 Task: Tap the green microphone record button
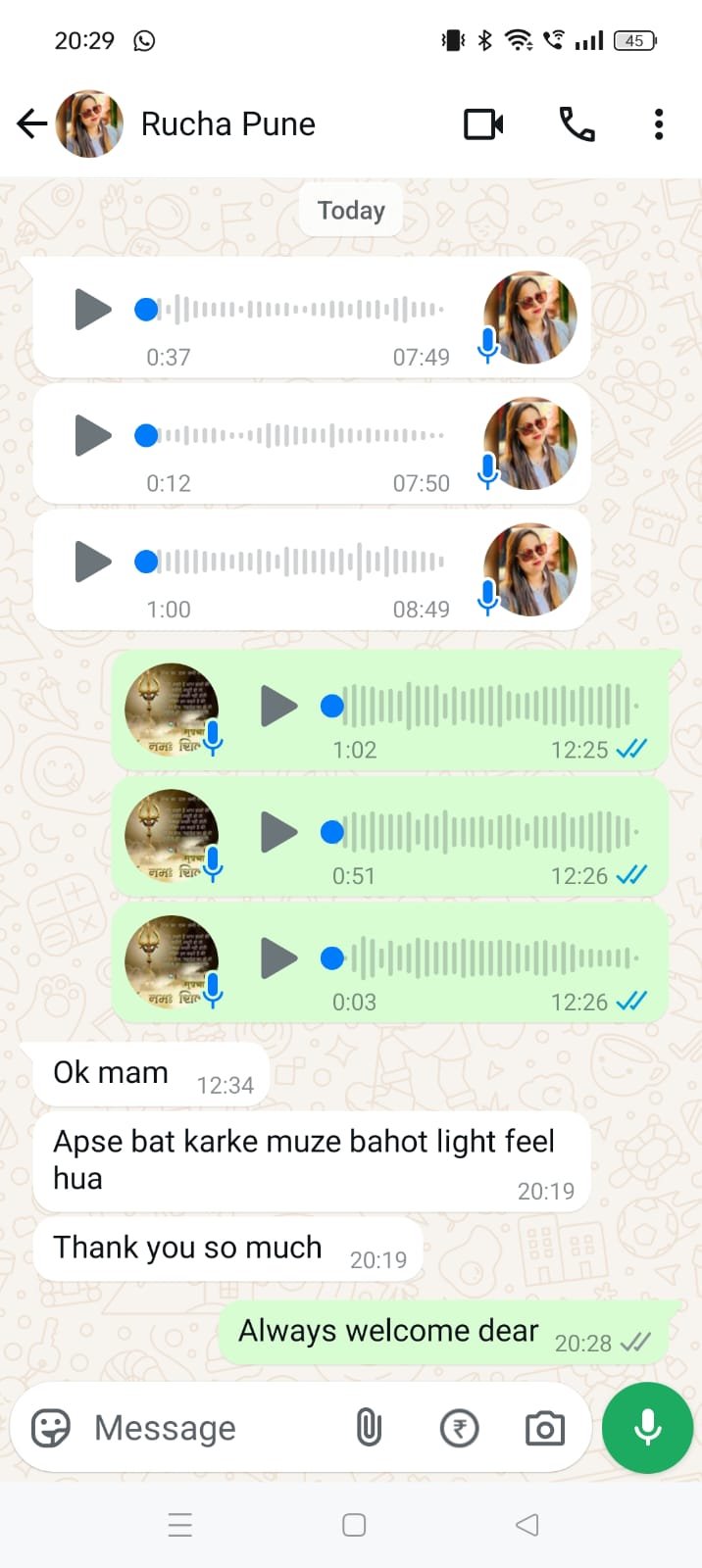click(x=647, y=1428)
